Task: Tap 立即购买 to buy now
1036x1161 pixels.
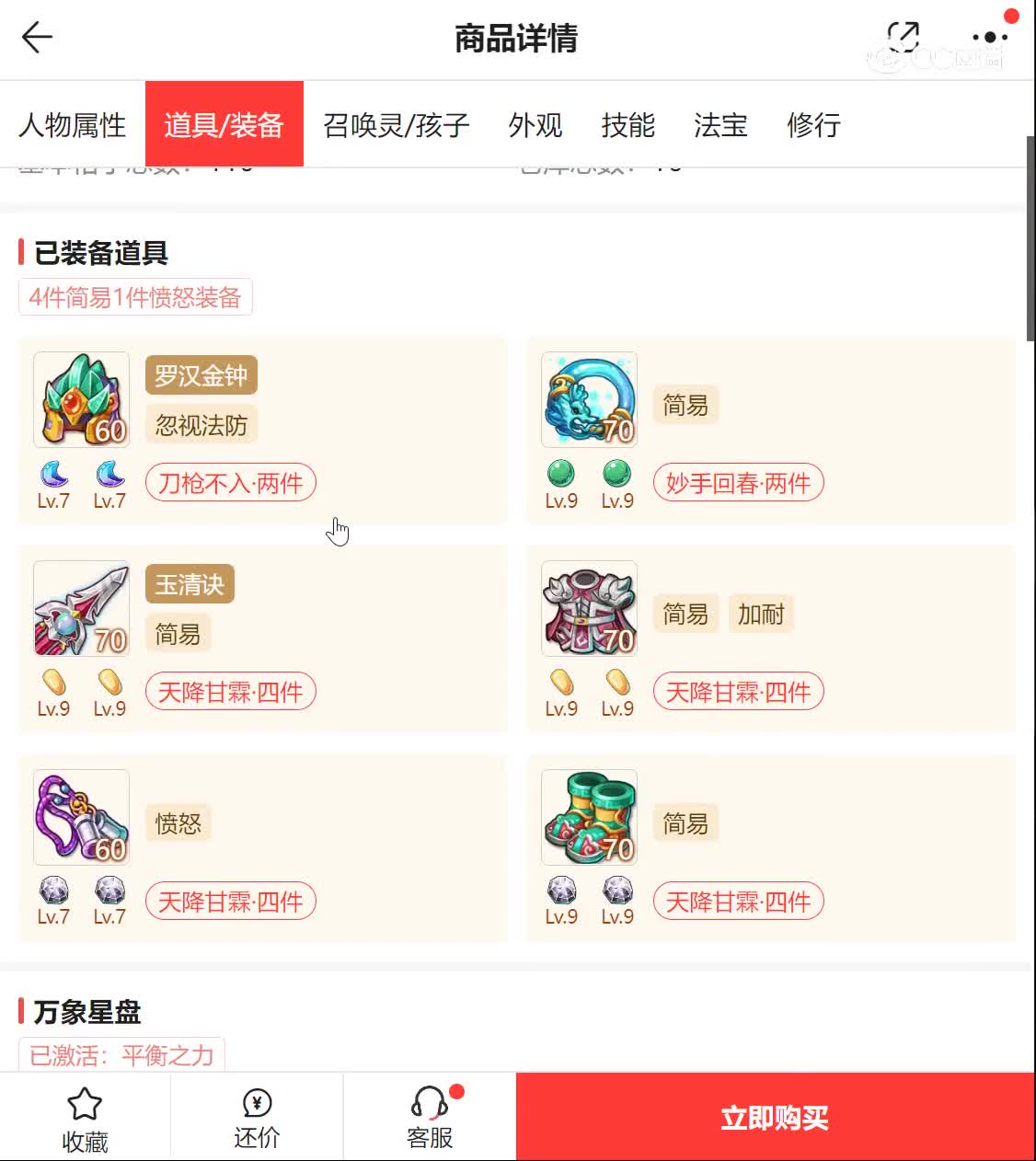Action: [775, 1118]
